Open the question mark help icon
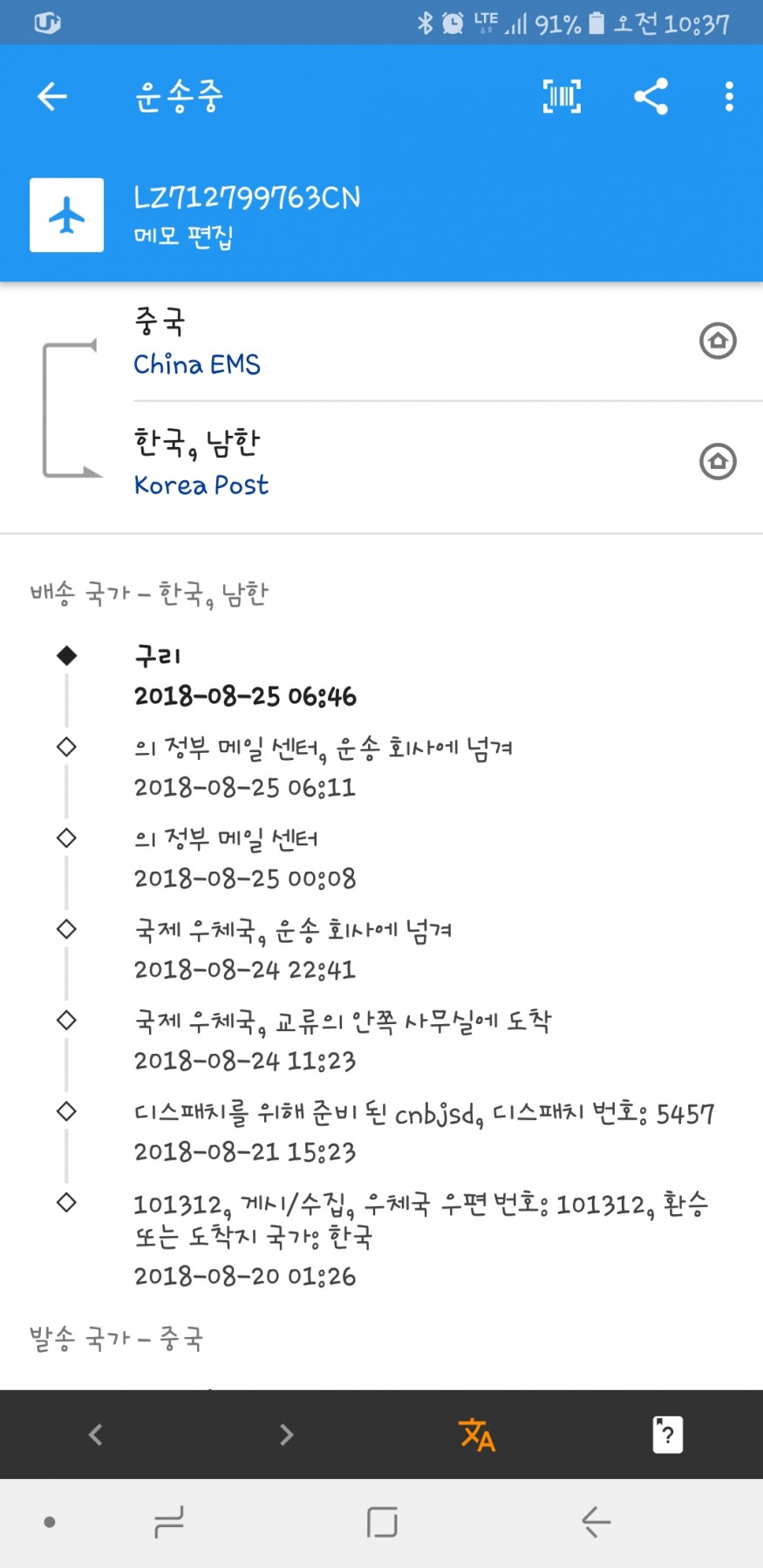 tap(667, 1435)
